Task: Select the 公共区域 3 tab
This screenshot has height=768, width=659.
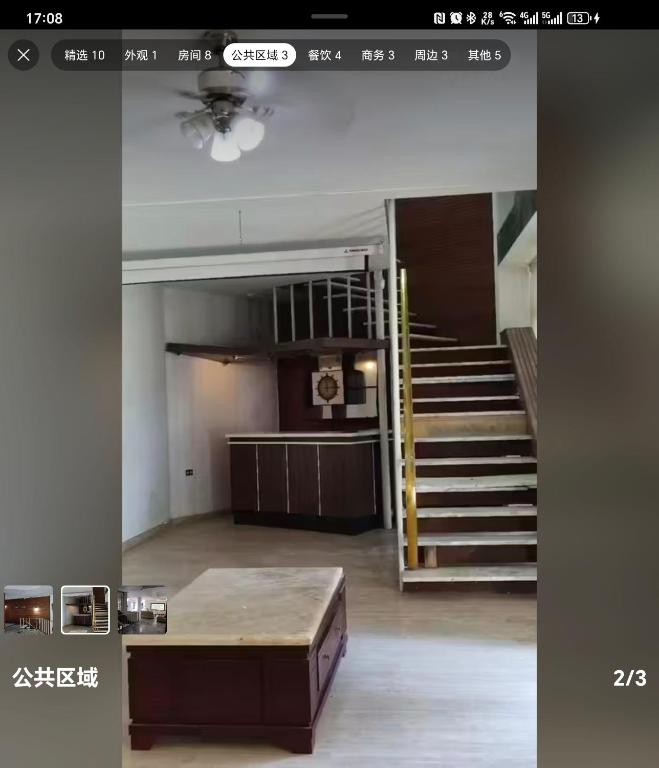Action: [x=259, y=55]
